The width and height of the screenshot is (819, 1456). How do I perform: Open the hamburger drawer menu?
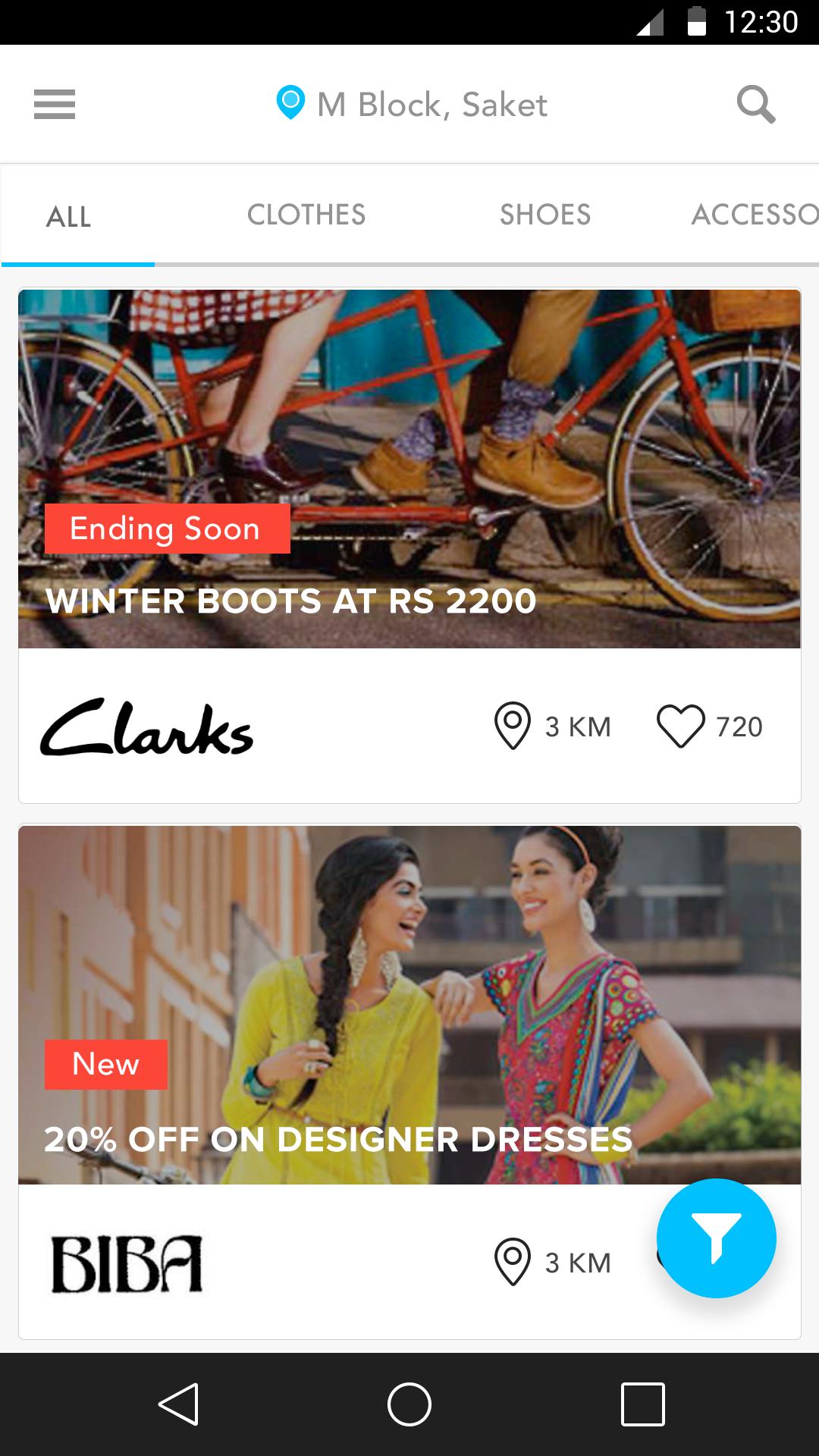[x=55, y=104]
